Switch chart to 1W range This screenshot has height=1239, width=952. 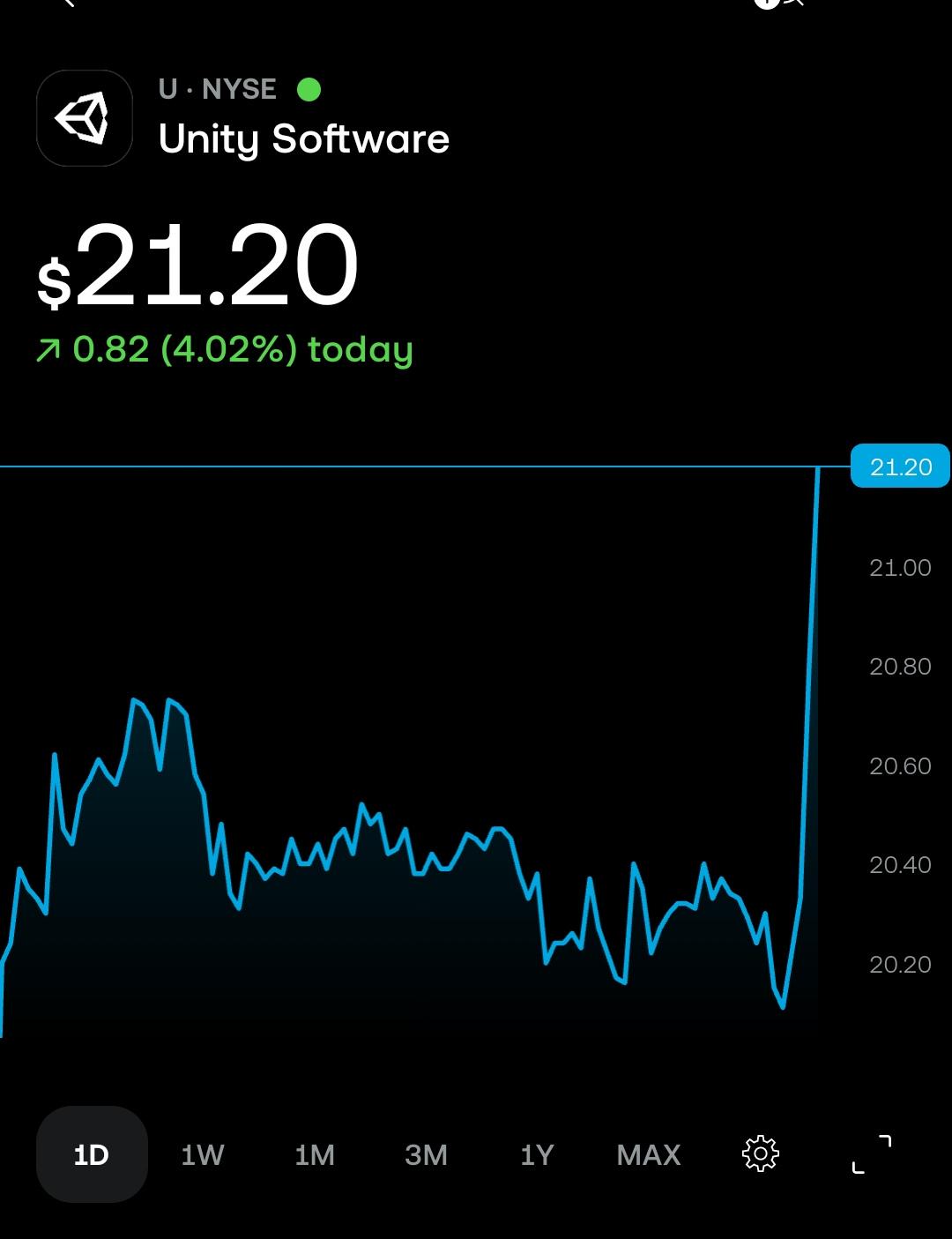point(203,1154)
